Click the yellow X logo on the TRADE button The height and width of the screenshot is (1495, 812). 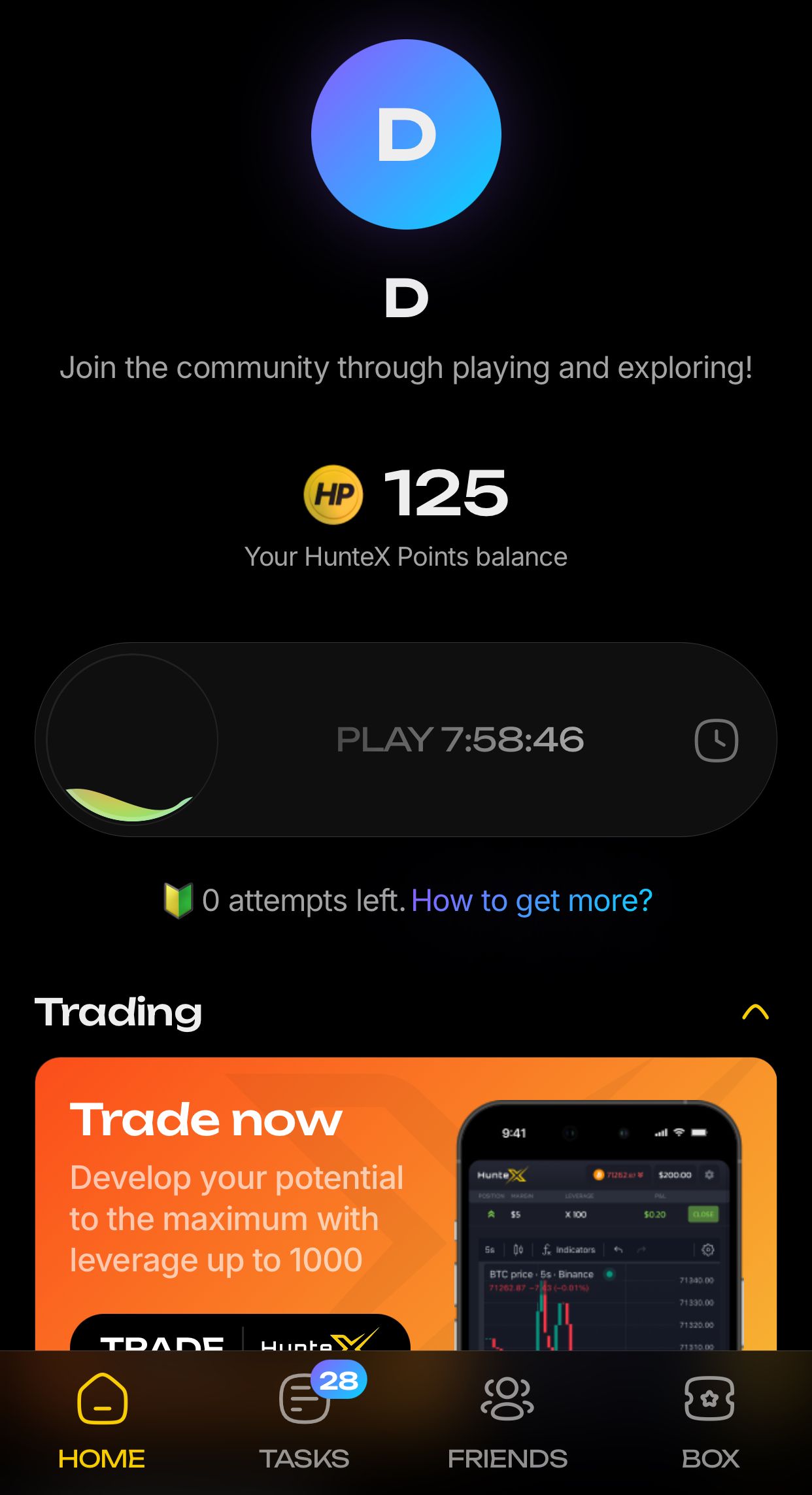coord(353,1342)
